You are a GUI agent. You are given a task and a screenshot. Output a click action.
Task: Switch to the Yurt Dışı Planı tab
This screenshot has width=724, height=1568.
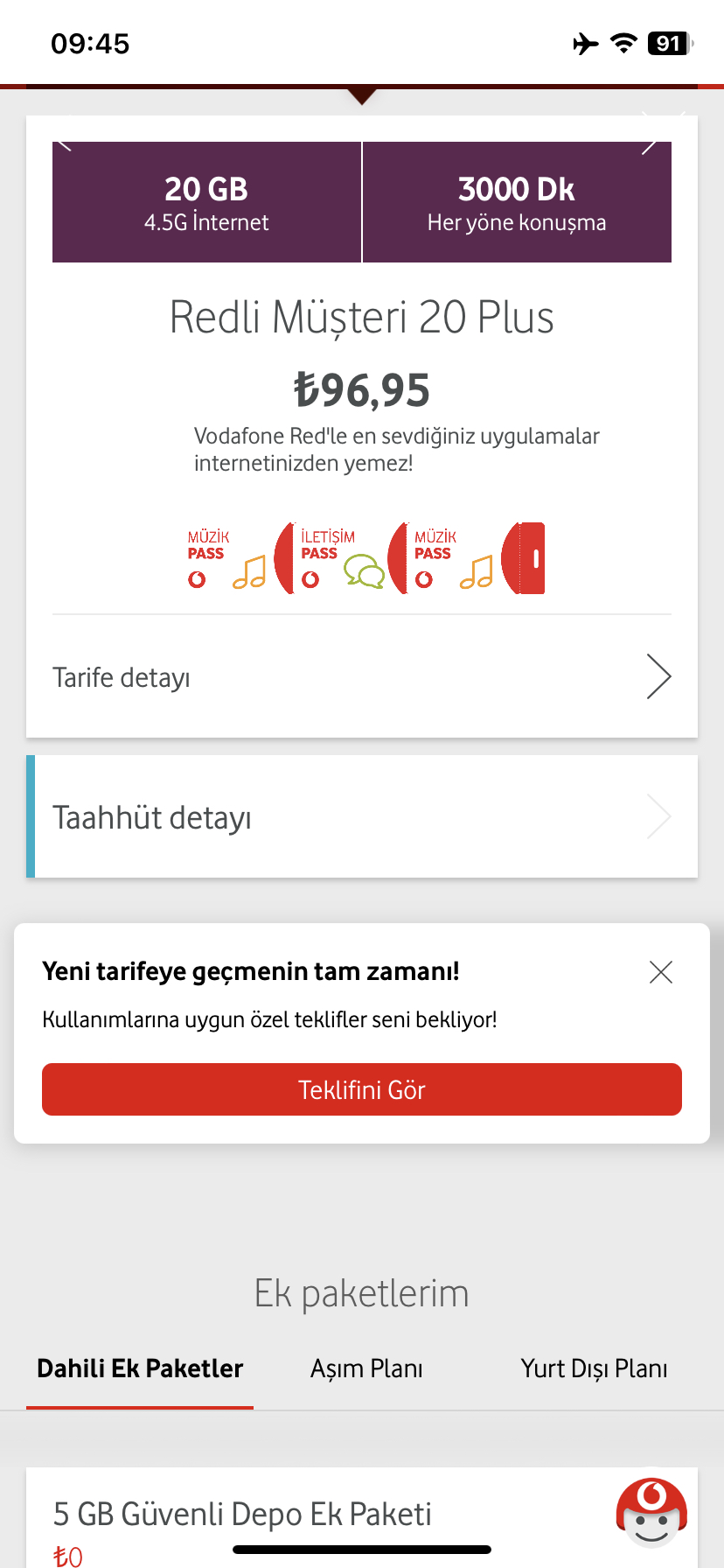[594, 1368]
